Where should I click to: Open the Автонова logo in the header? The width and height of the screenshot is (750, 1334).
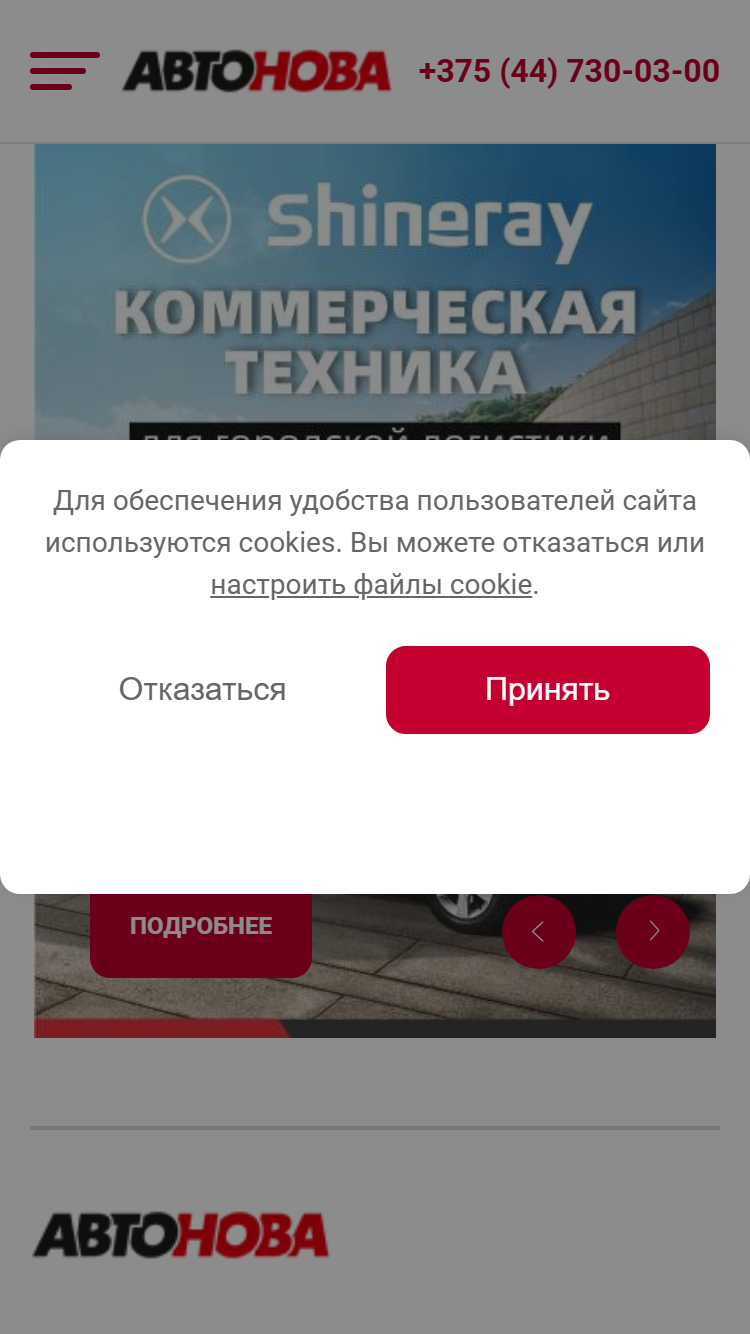257,71
